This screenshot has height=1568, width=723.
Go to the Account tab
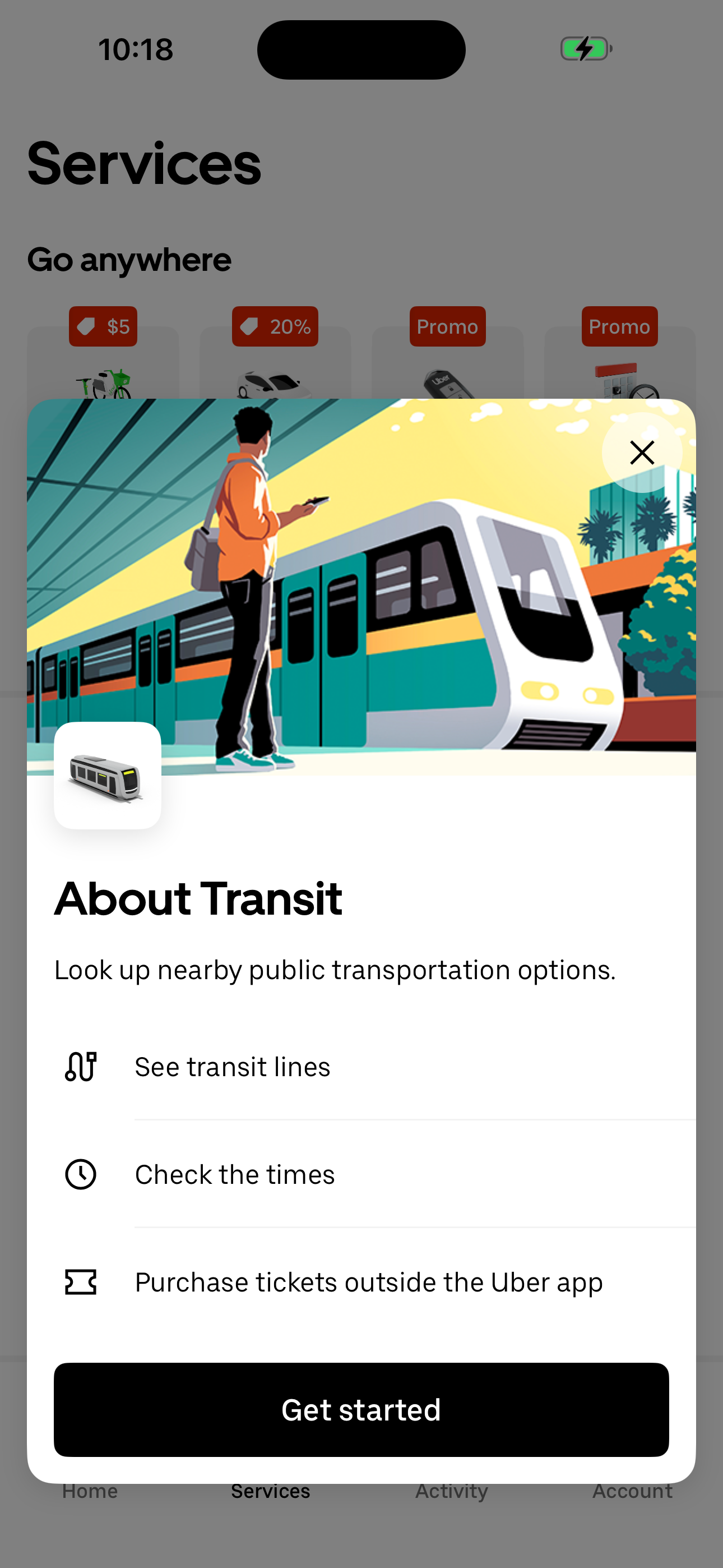(632, 1491)
